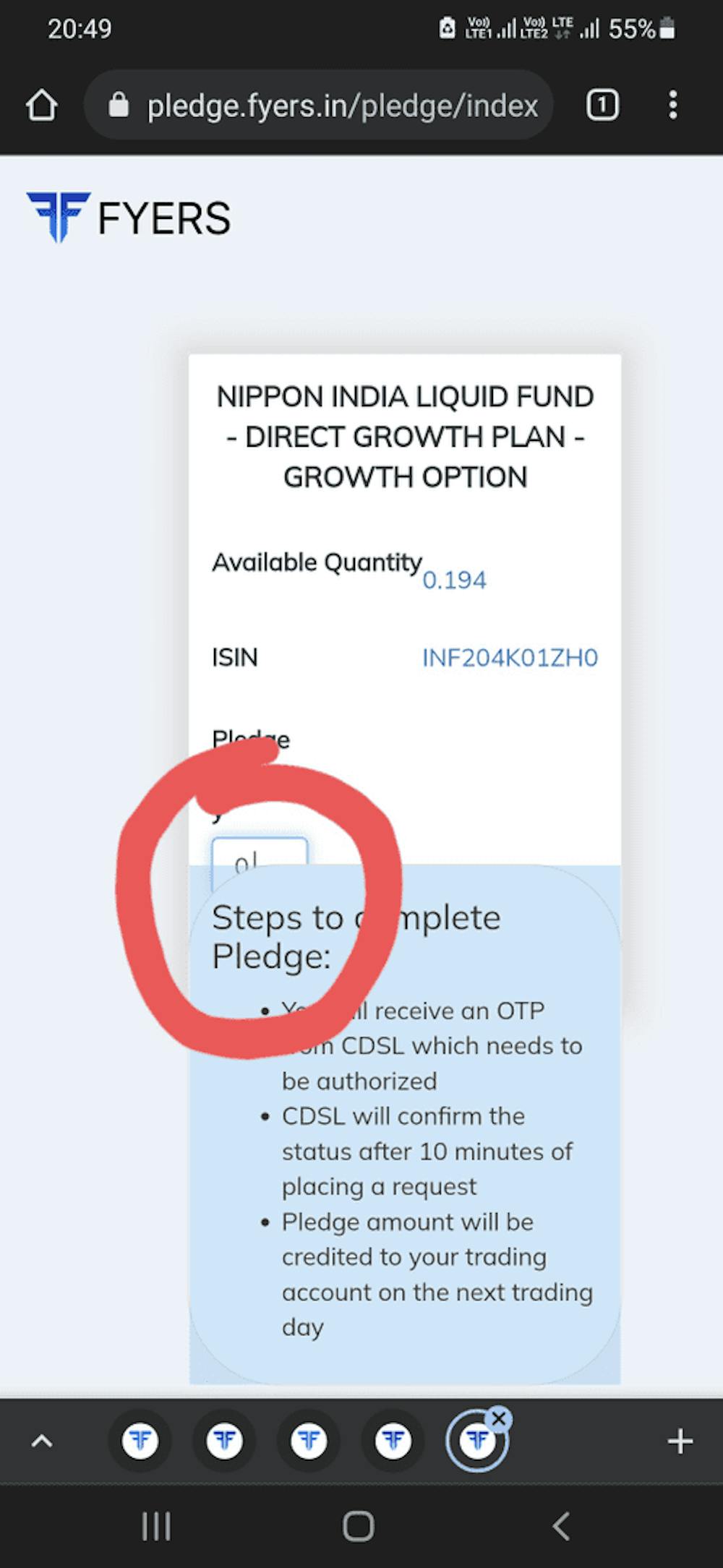Expand the tab strip with the chevron

(x=41, y=1441)
